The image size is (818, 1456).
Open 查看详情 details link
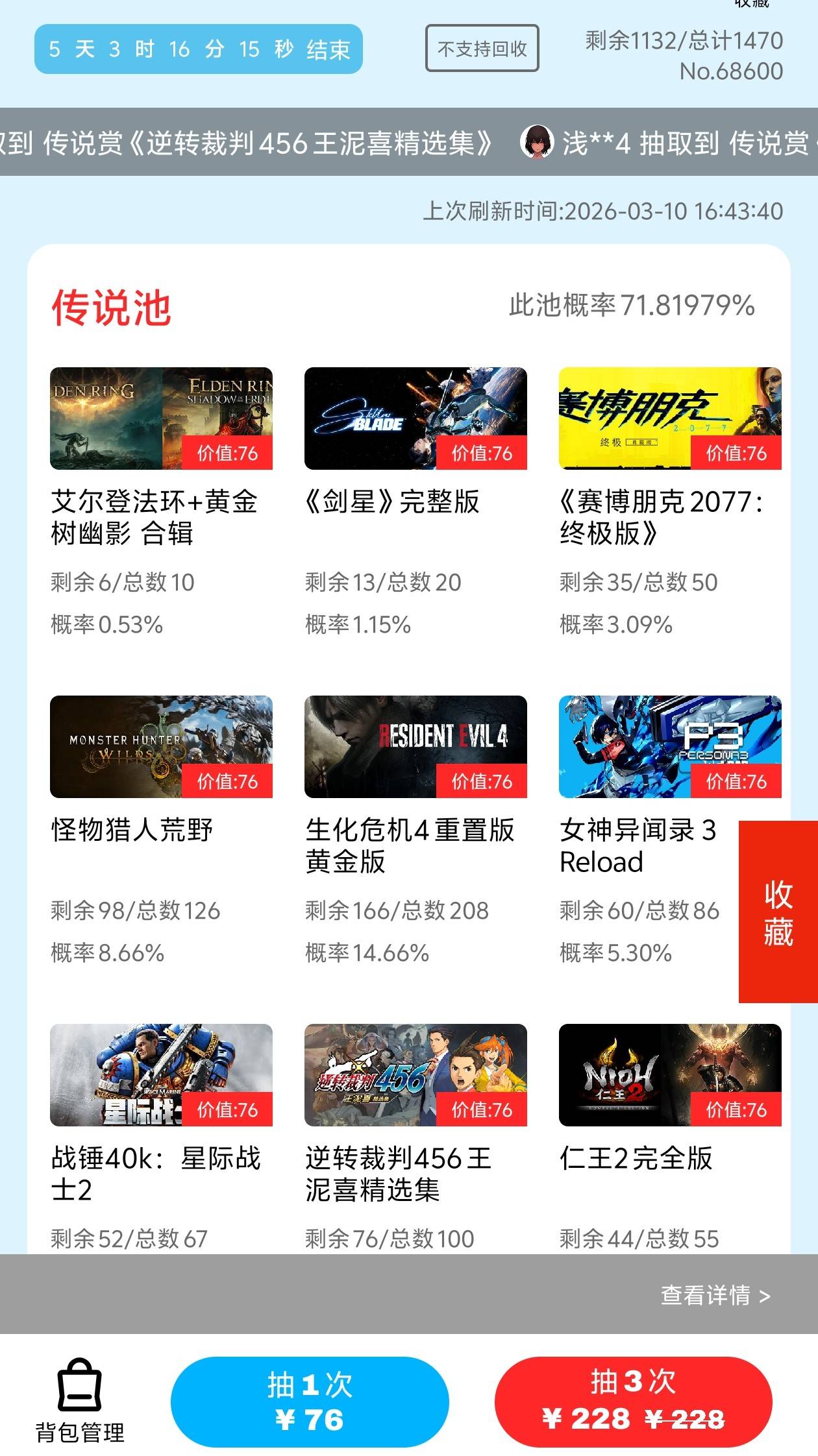715,1295
